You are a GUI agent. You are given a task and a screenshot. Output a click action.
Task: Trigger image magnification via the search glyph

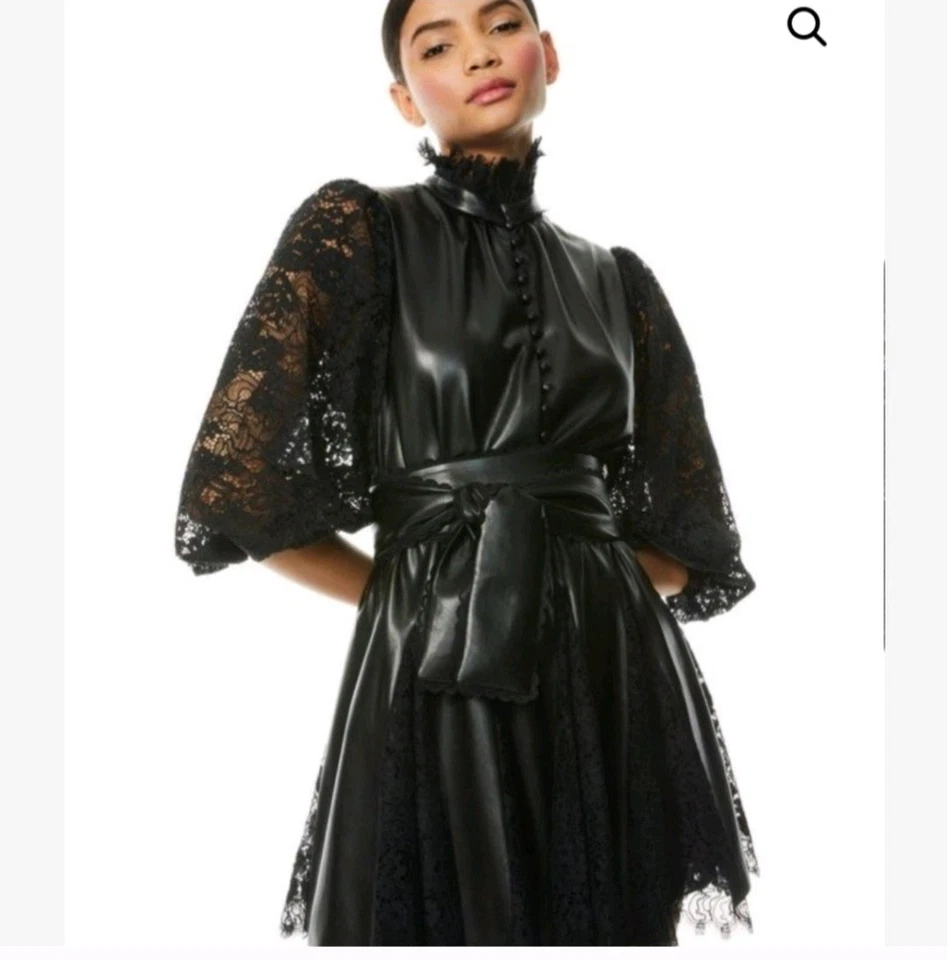[806, 28]
